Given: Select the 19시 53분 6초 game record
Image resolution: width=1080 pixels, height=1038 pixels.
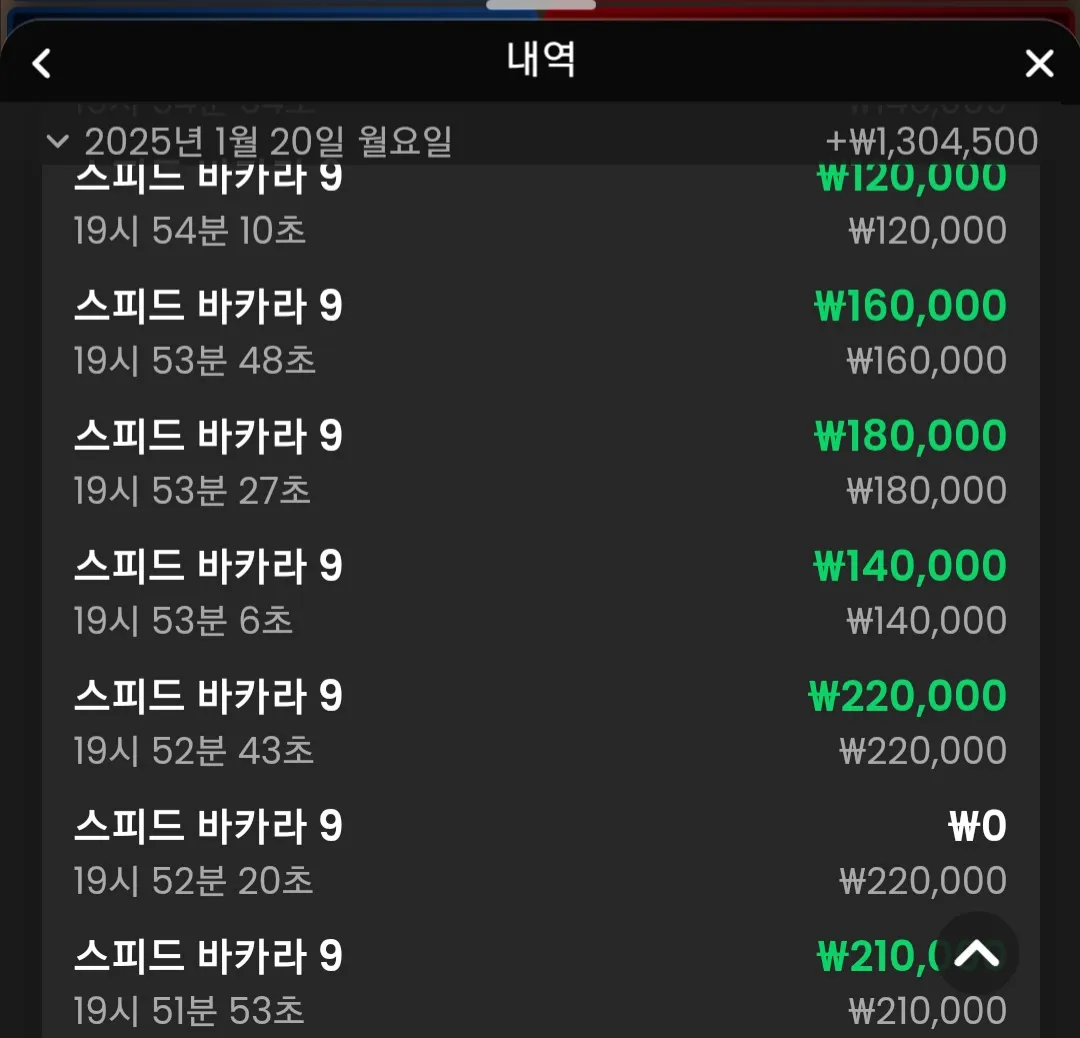Looking at the screenshot, I should (x=541, y=593).
